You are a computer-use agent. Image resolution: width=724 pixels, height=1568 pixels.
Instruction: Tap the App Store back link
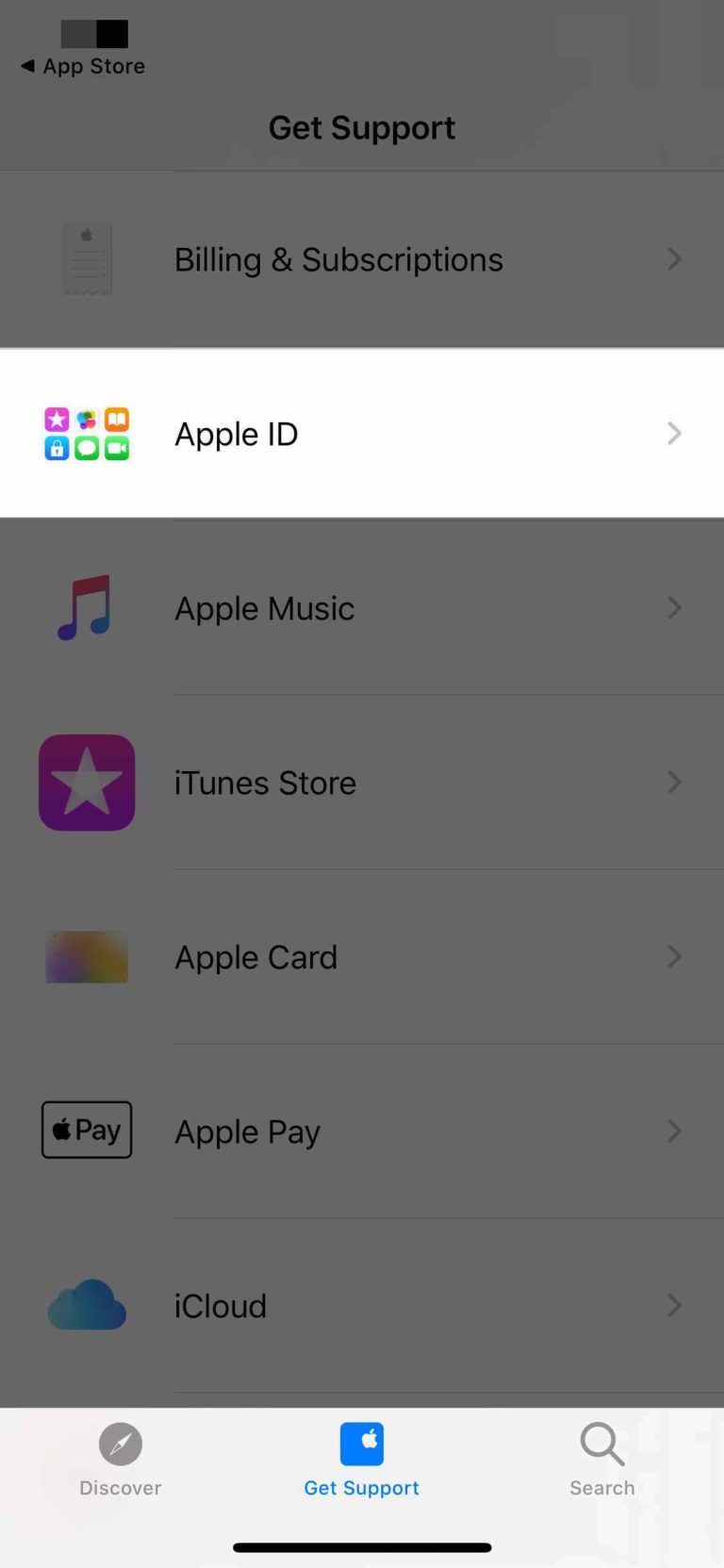[x=80, y=66]
